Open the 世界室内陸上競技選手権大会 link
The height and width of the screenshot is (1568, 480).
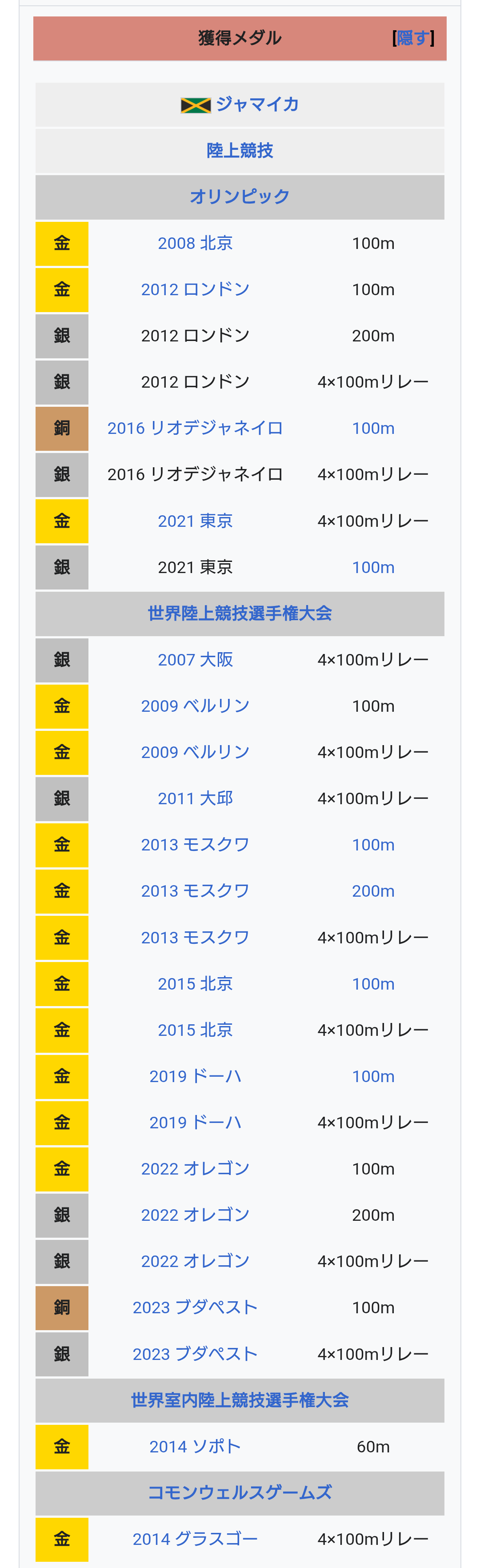240,1400
